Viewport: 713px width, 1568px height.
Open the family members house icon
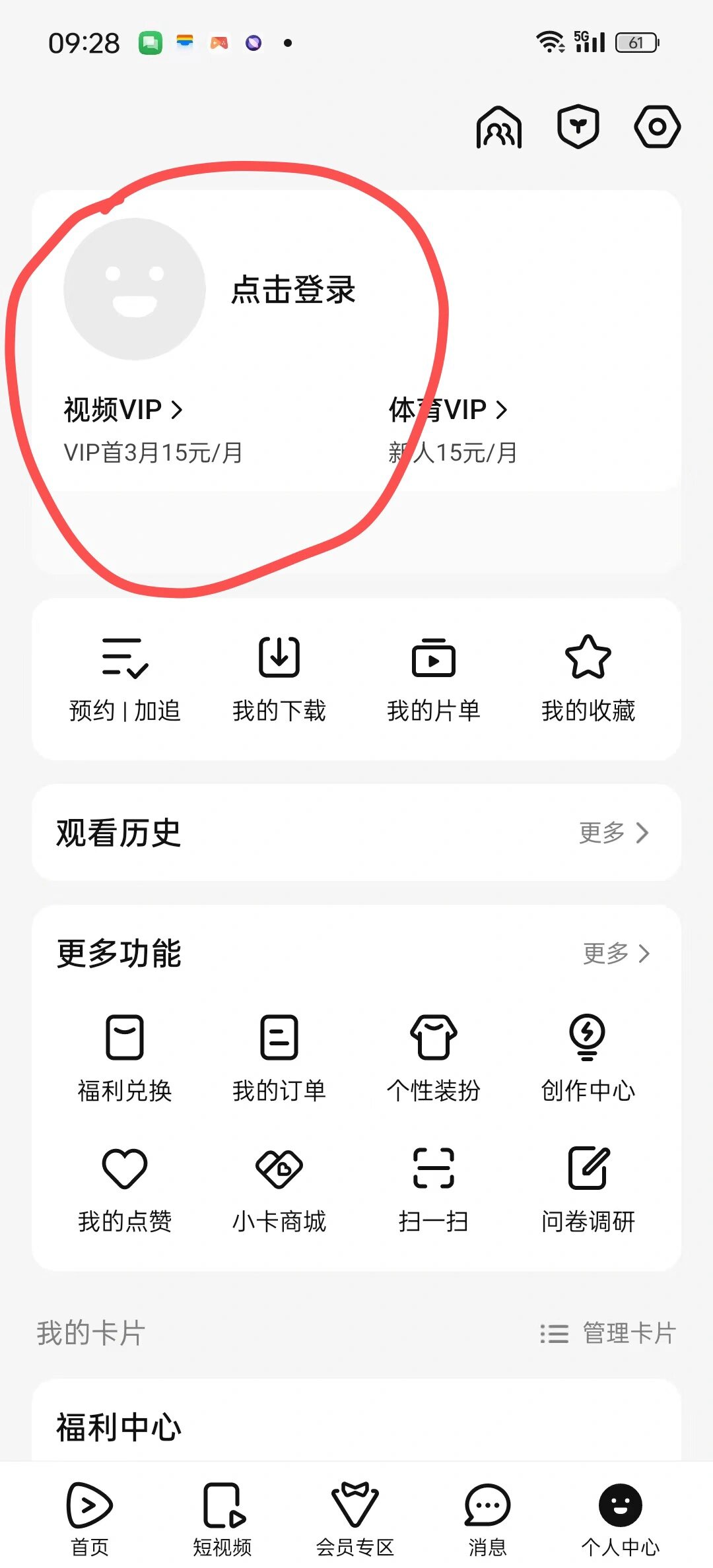499,127
